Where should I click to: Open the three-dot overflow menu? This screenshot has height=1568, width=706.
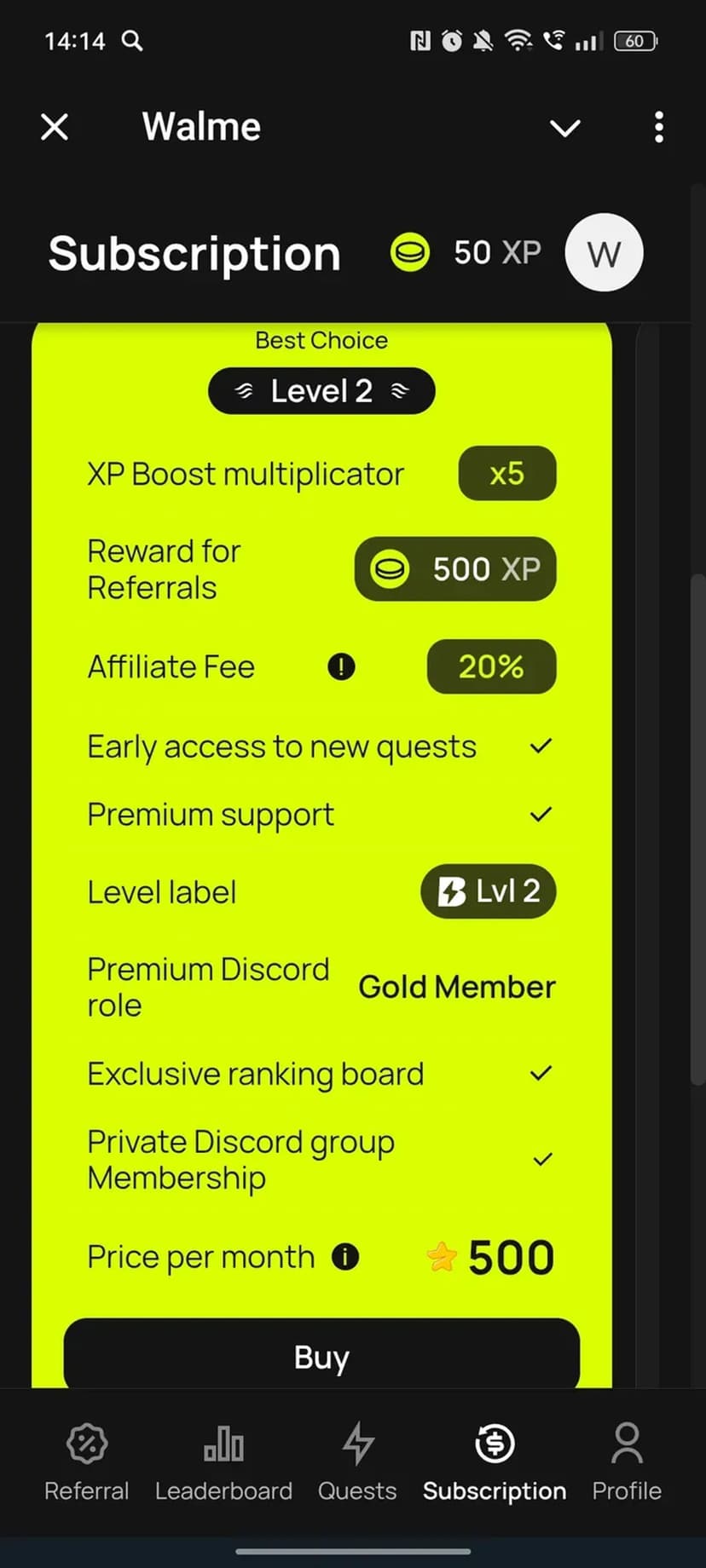coord(658,128)
